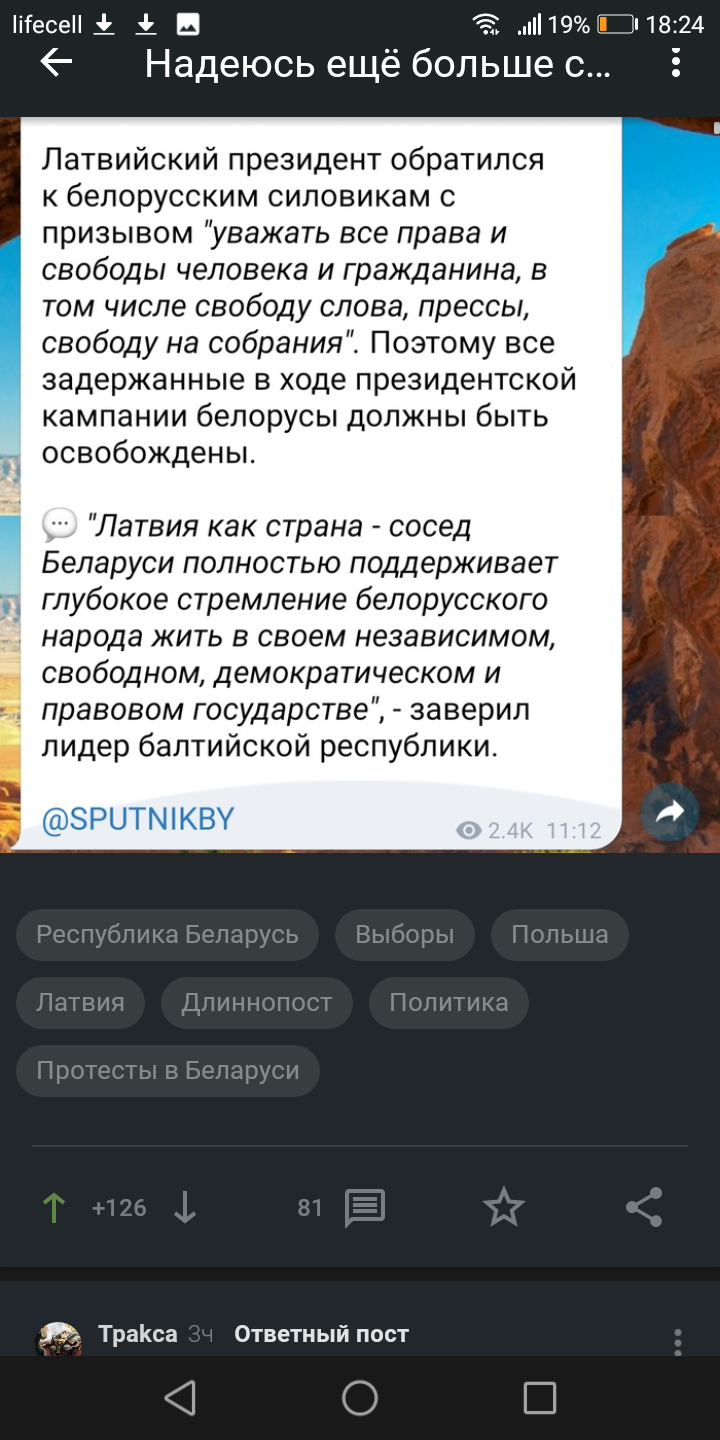Downvote this post

(185, 1208)
